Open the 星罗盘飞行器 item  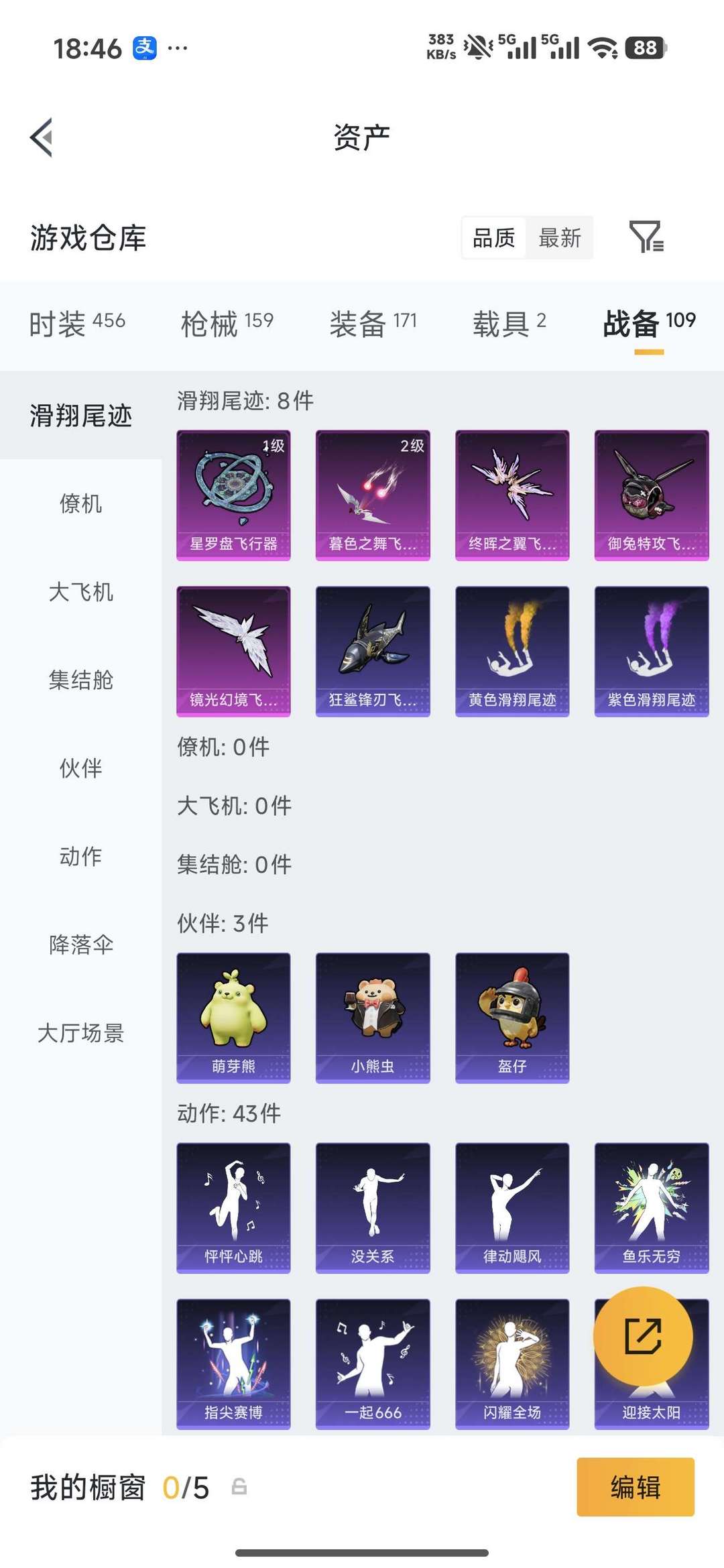[x=233, y=495]
